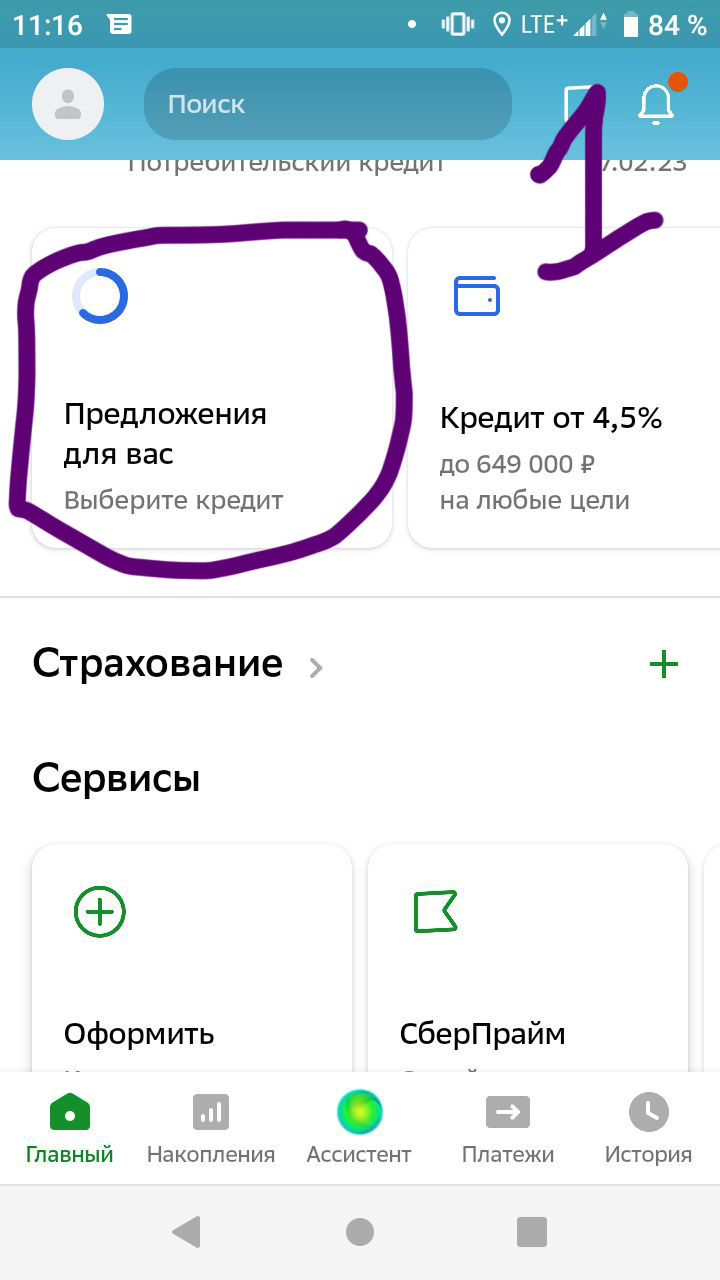Open the Кредит от 4,5% offer card
720x1280 pixels.
(x=564, y=388)
